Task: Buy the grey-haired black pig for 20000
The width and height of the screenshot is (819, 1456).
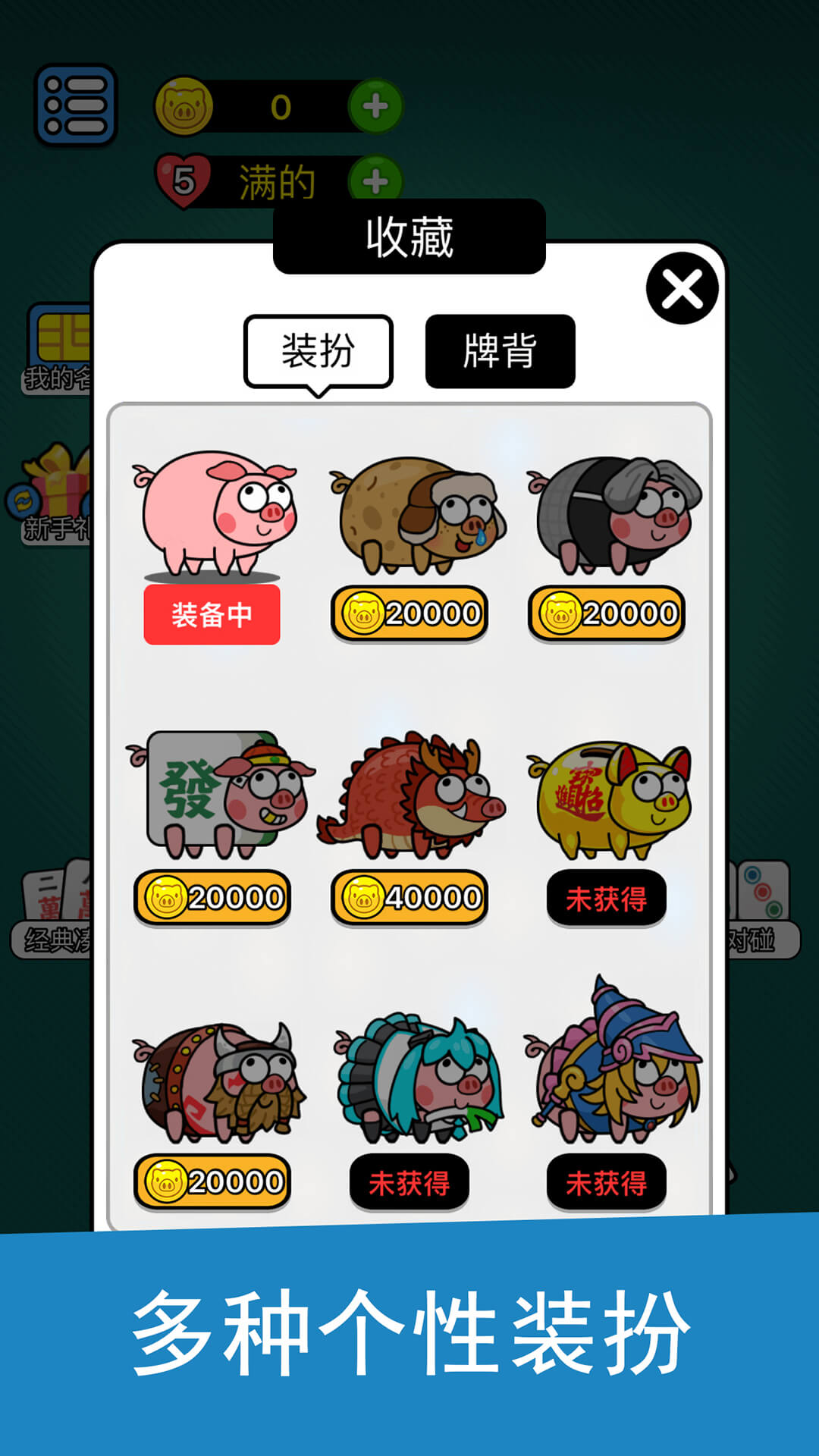Action: pos(606,613)
